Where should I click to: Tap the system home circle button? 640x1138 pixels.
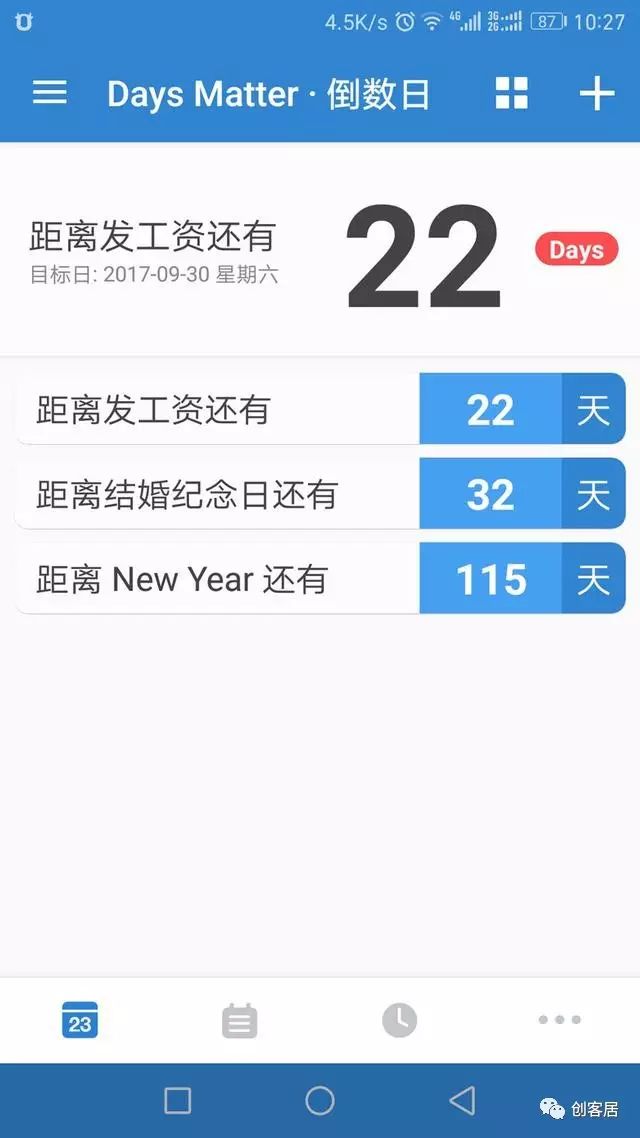coord(320,1101)
